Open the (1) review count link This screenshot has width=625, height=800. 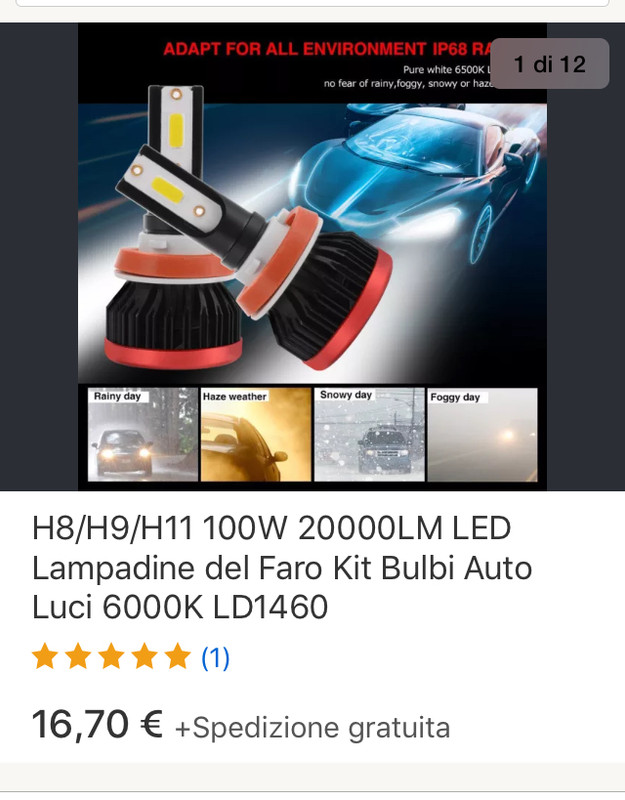216,657
